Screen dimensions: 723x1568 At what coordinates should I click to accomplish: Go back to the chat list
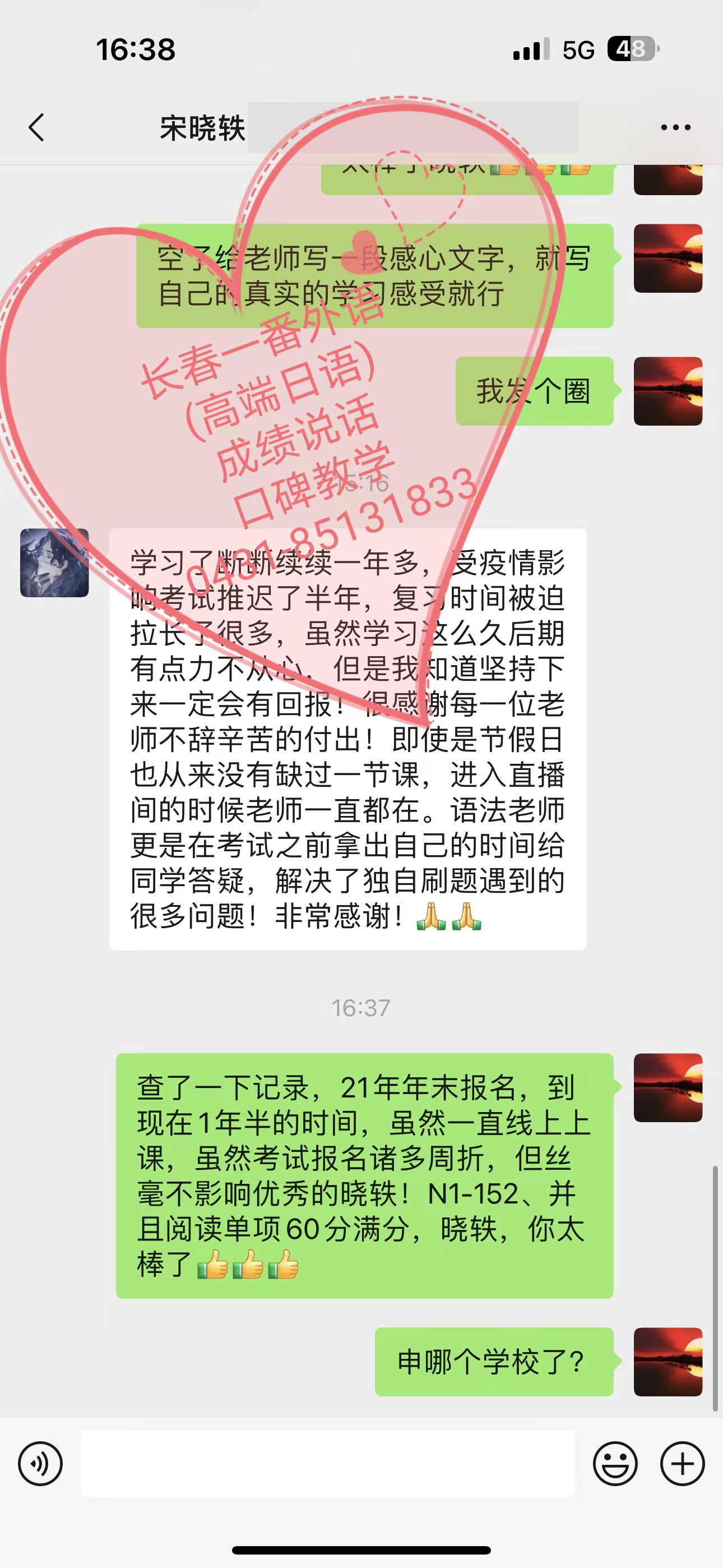36,127
